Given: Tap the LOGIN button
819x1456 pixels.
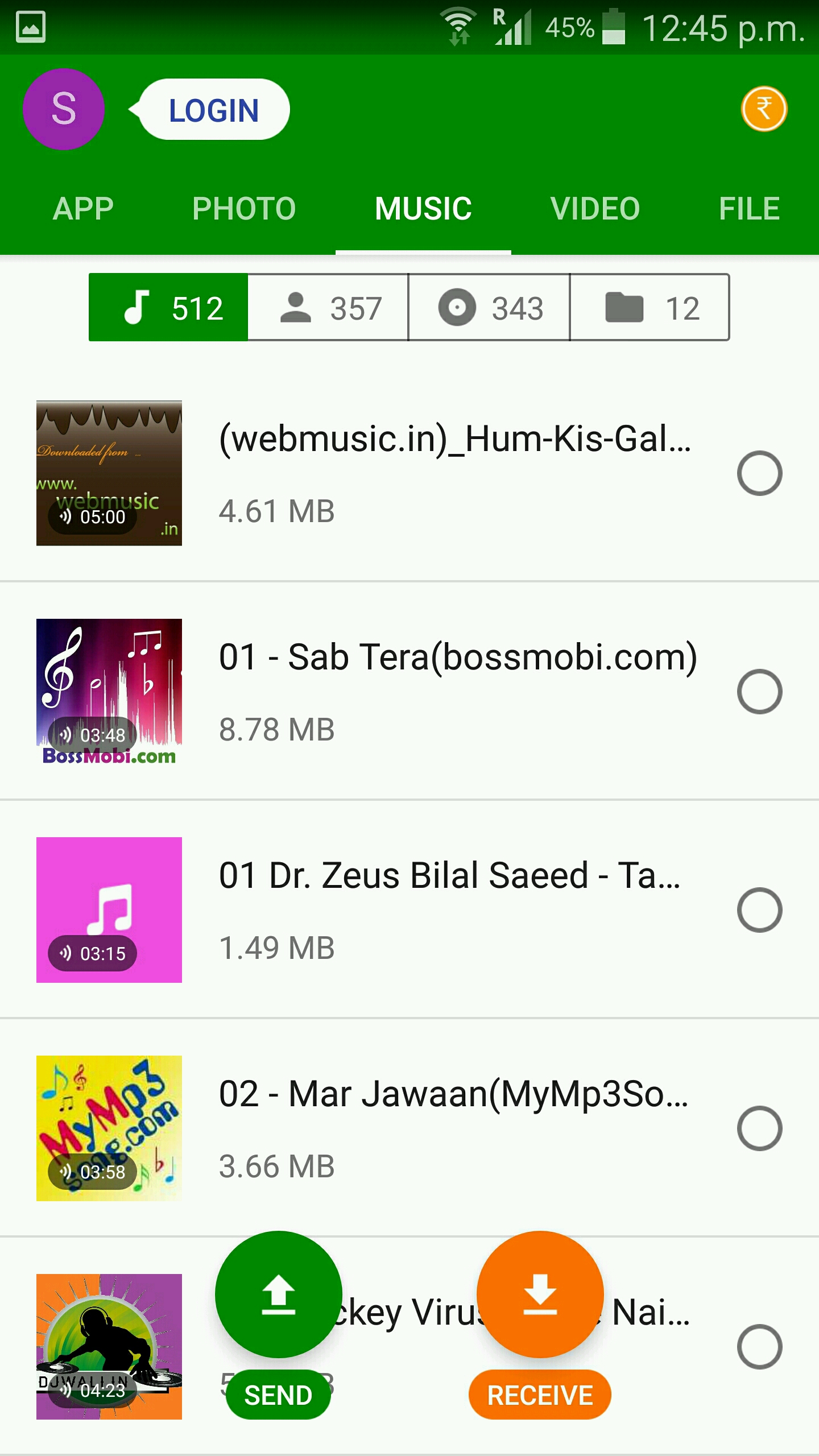Looking at the screenshot, I should (x=214, y=110).
